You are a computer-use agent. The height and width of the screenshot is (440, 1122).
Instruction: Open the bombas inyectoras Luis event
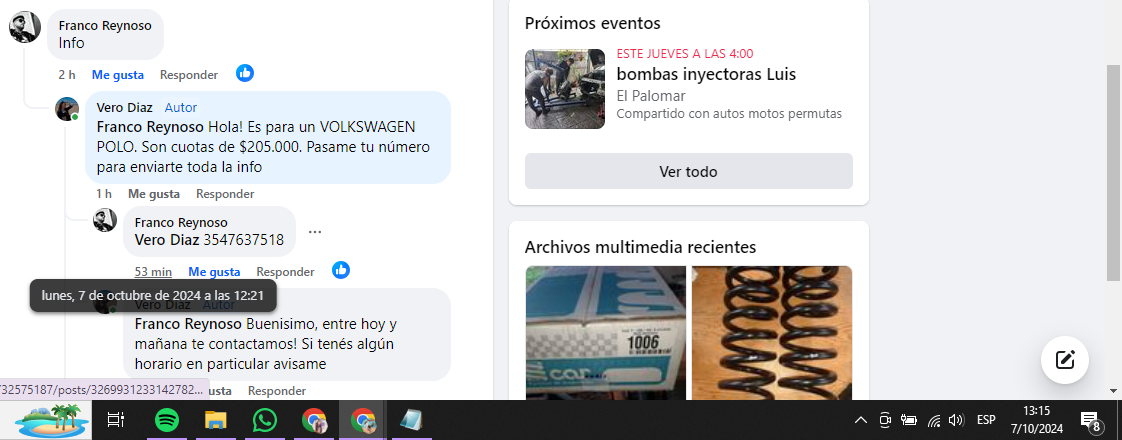click(706, 75)
